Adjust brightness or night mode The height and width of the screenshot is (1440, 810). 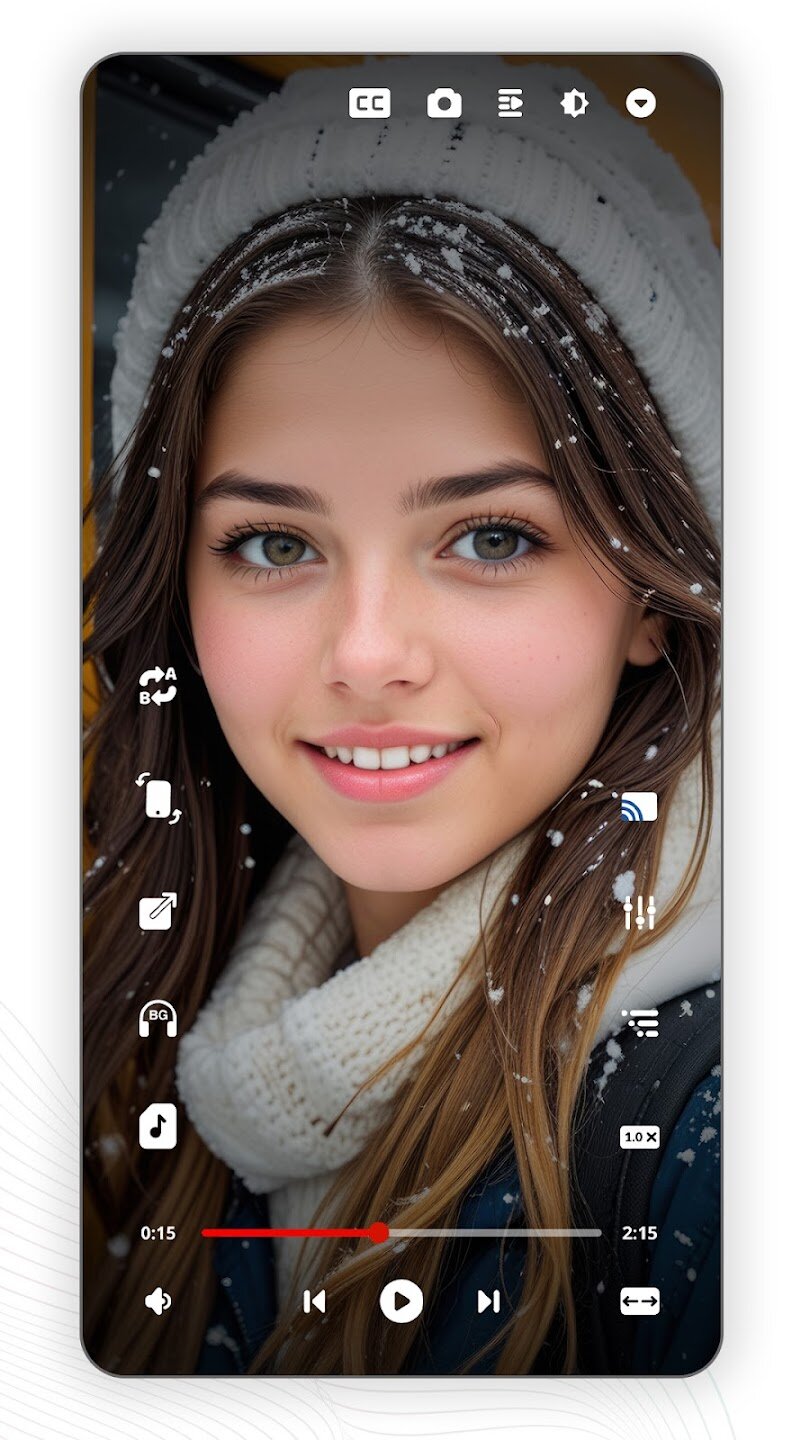click(574, 103)
